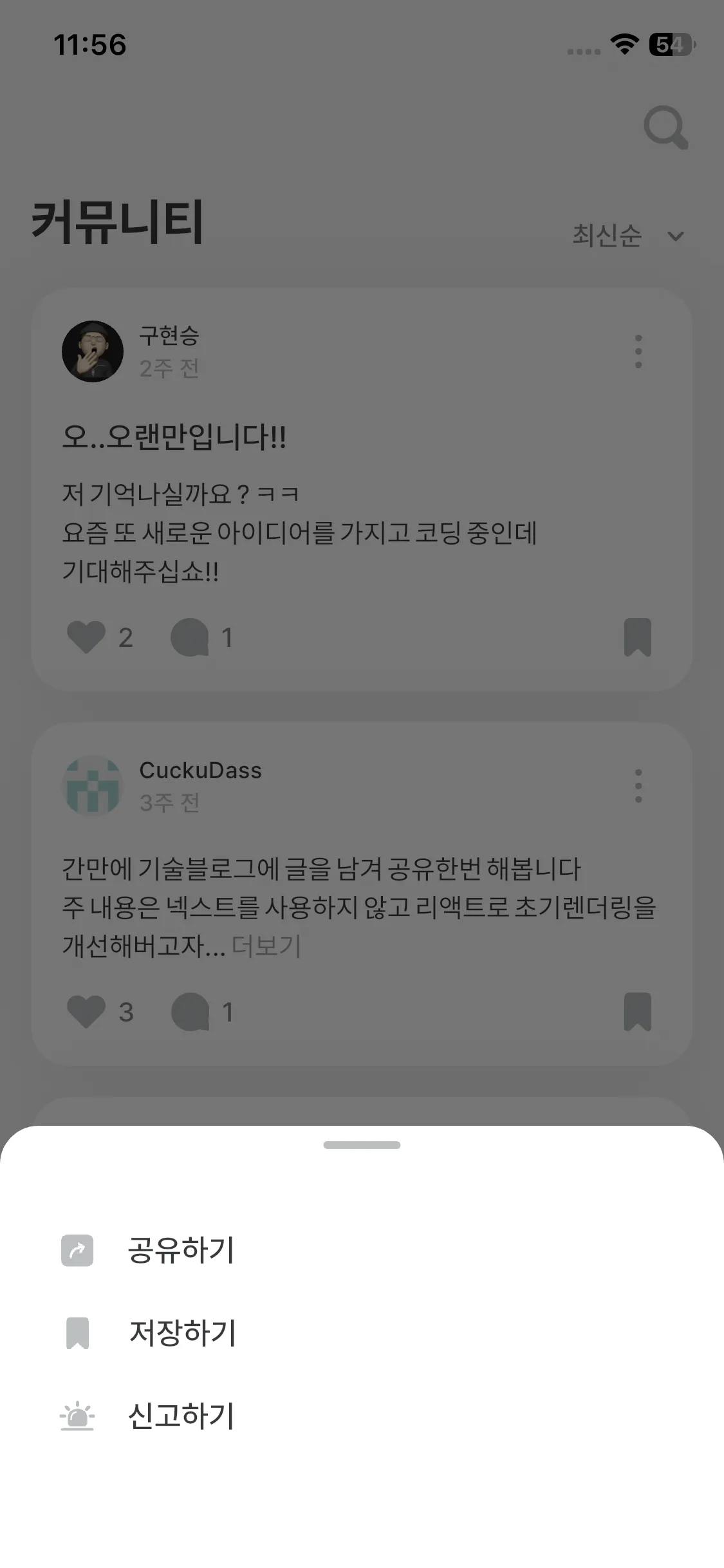
Task: Choose 저장하기 to save the post
Action: point(362,1332)
